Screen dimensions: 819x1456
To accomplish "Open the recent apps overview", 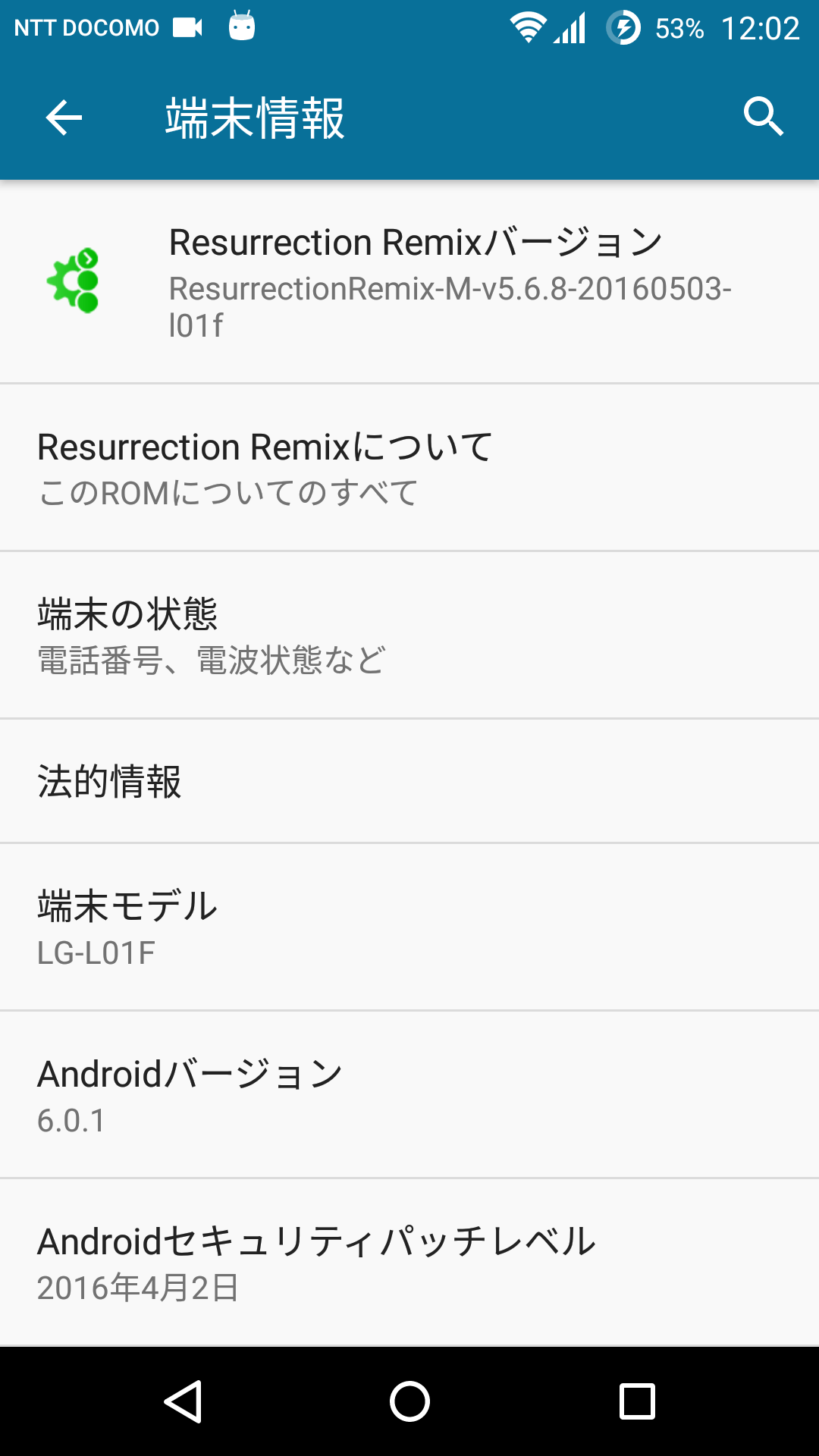I will point(637,1401).
